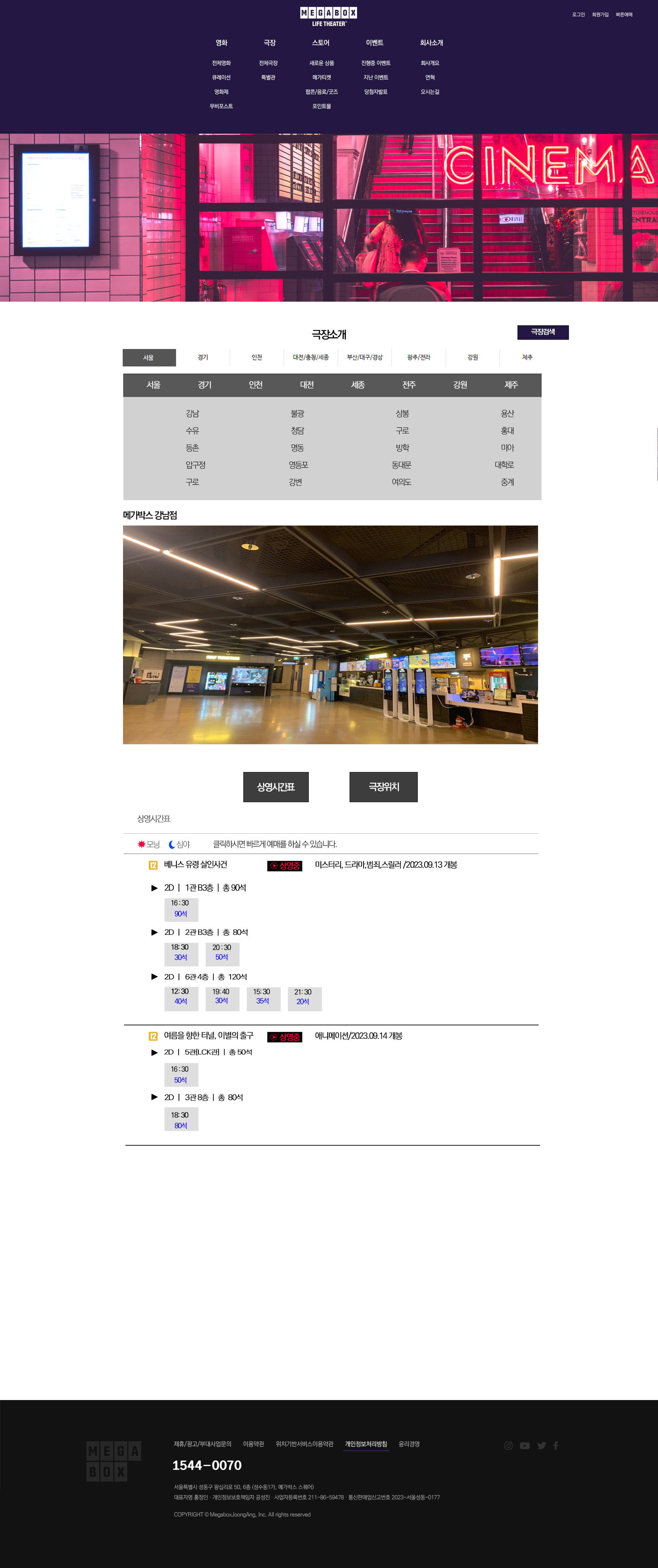
Task: Show the 극장위치 location
Action: pyautogui.click(x=383, y=786)
